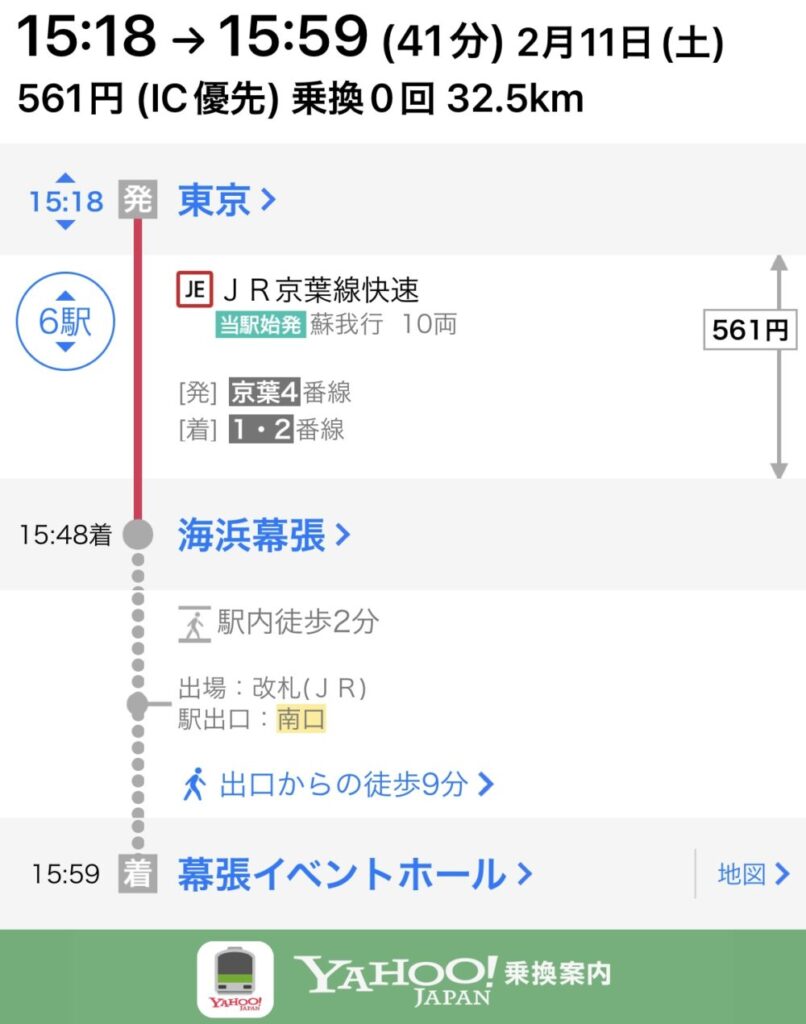View the 出口からの徒歩9分 walking route

337,784
